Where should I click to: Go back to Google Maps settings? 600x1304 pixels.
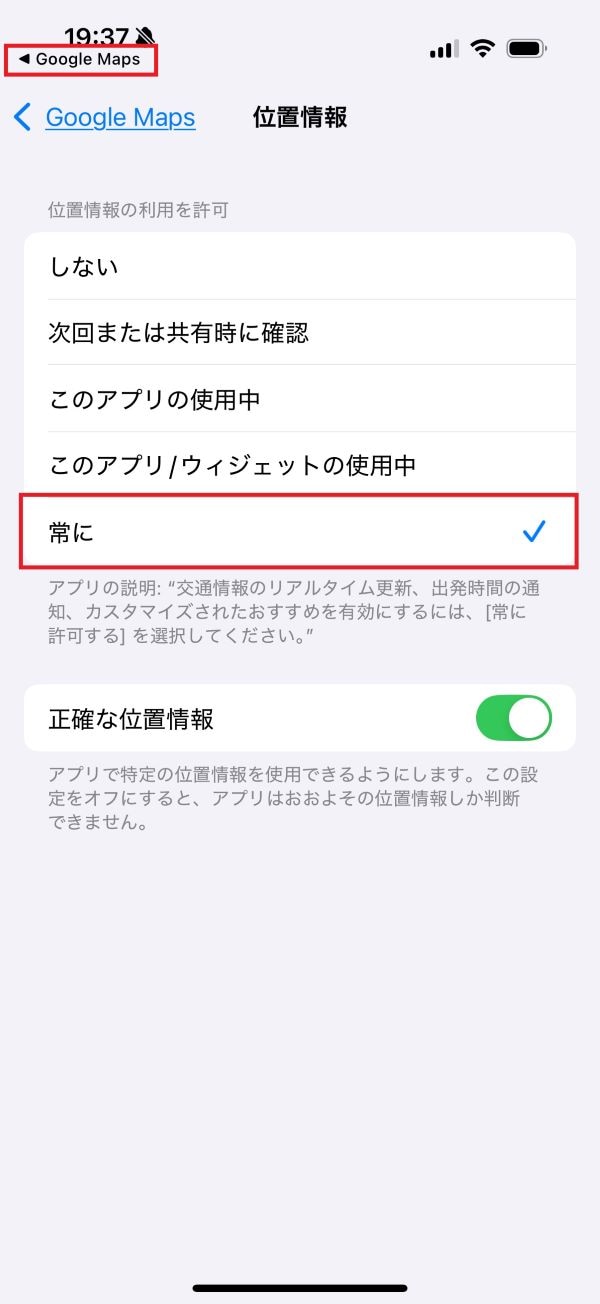(105, 118)
